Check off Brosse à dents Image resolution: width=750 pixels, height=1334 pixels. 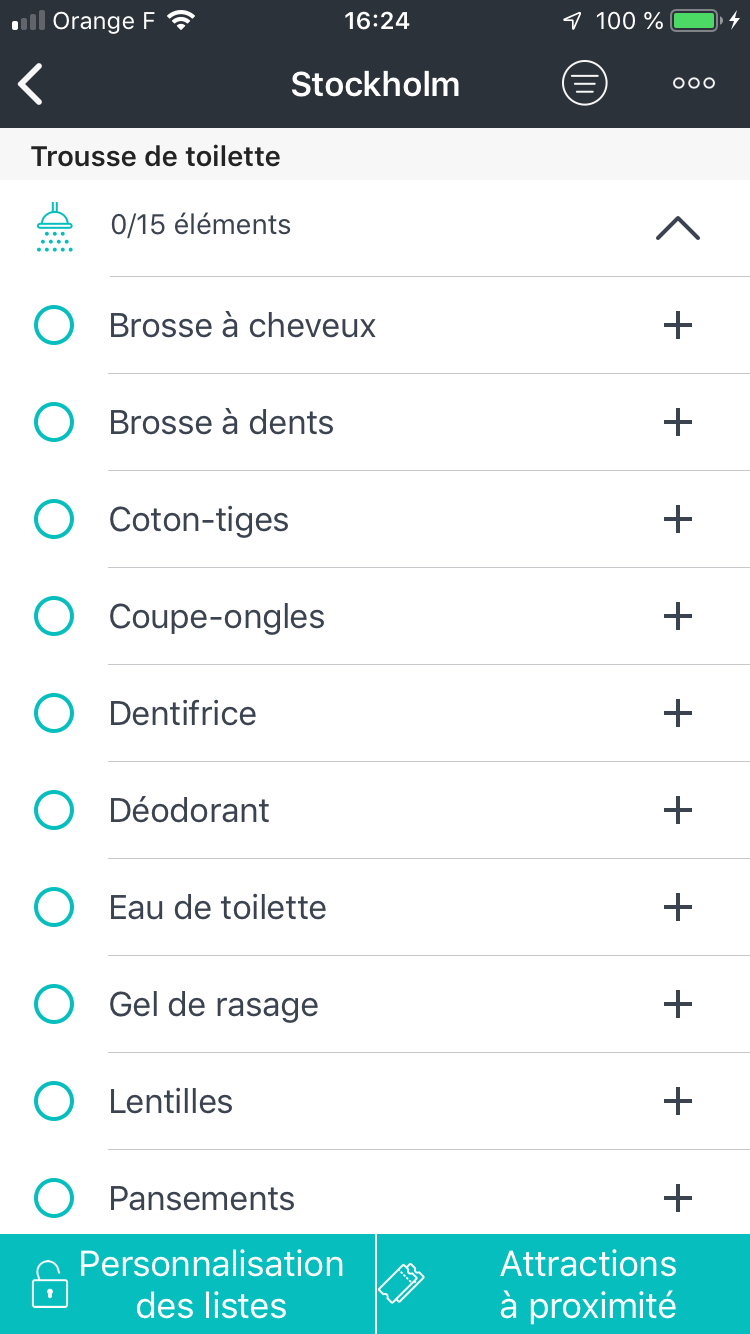click(x=54, y=422)
